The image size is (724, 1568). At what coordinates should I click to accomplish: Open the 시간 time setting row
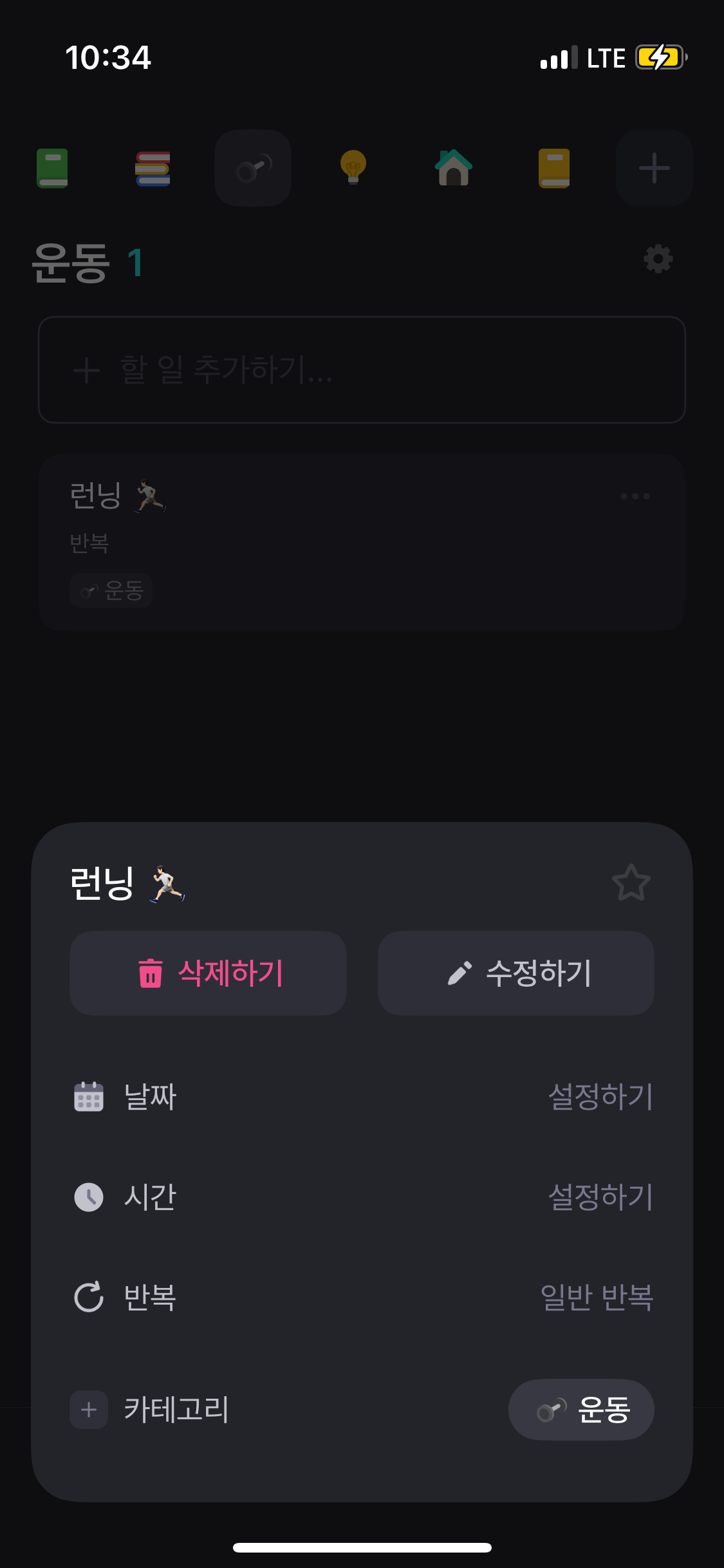362,1197
